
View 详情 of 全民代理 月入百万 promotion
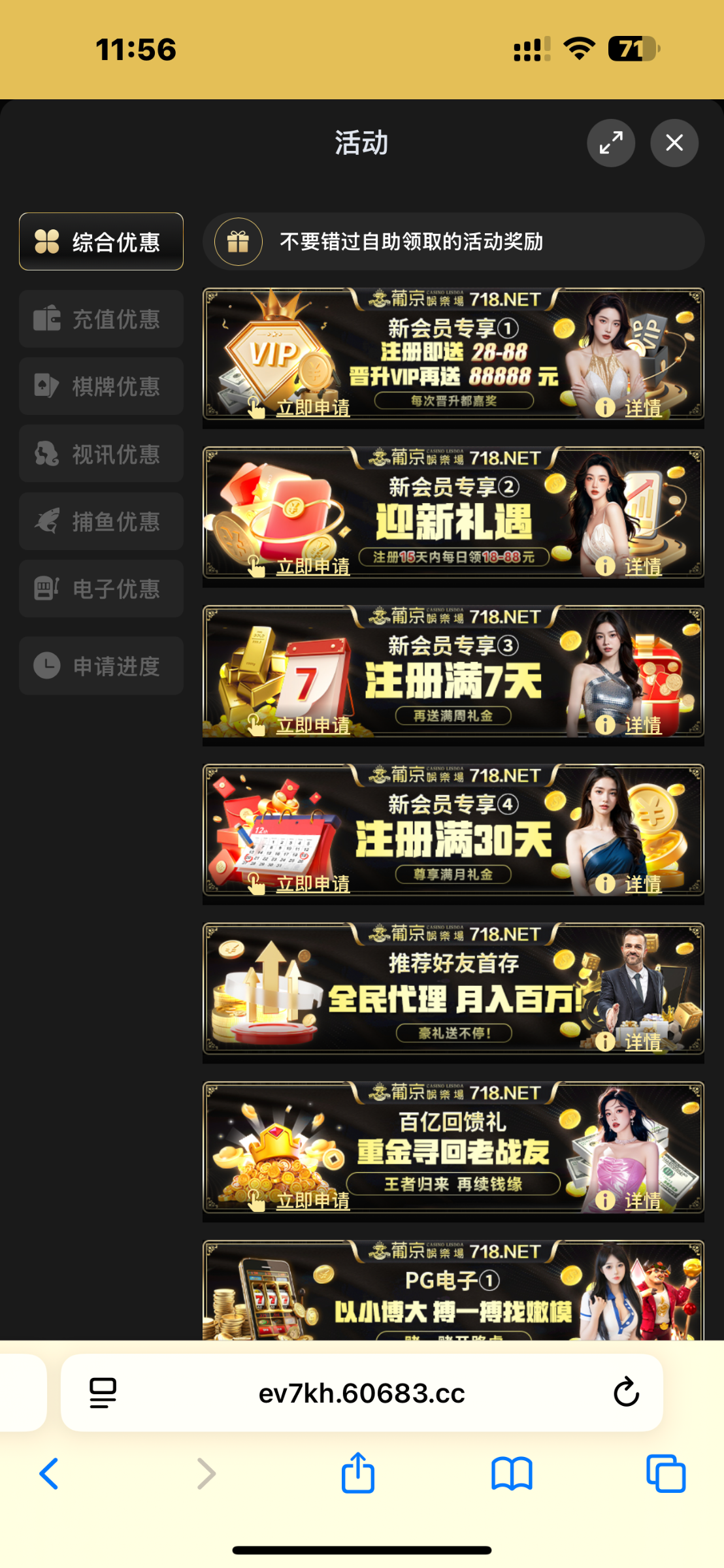point(642,1042)
